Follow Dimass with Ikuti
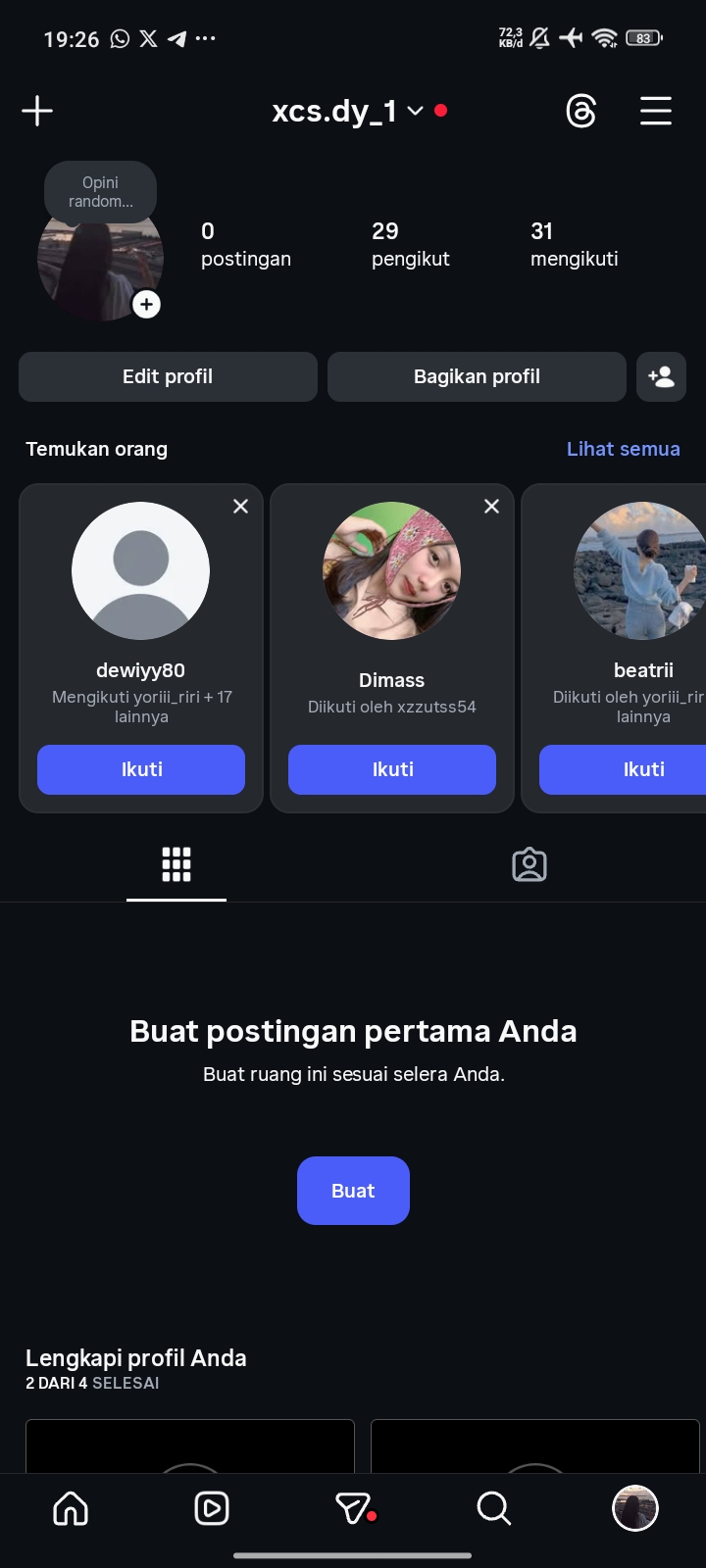 [x=392, y=769]
